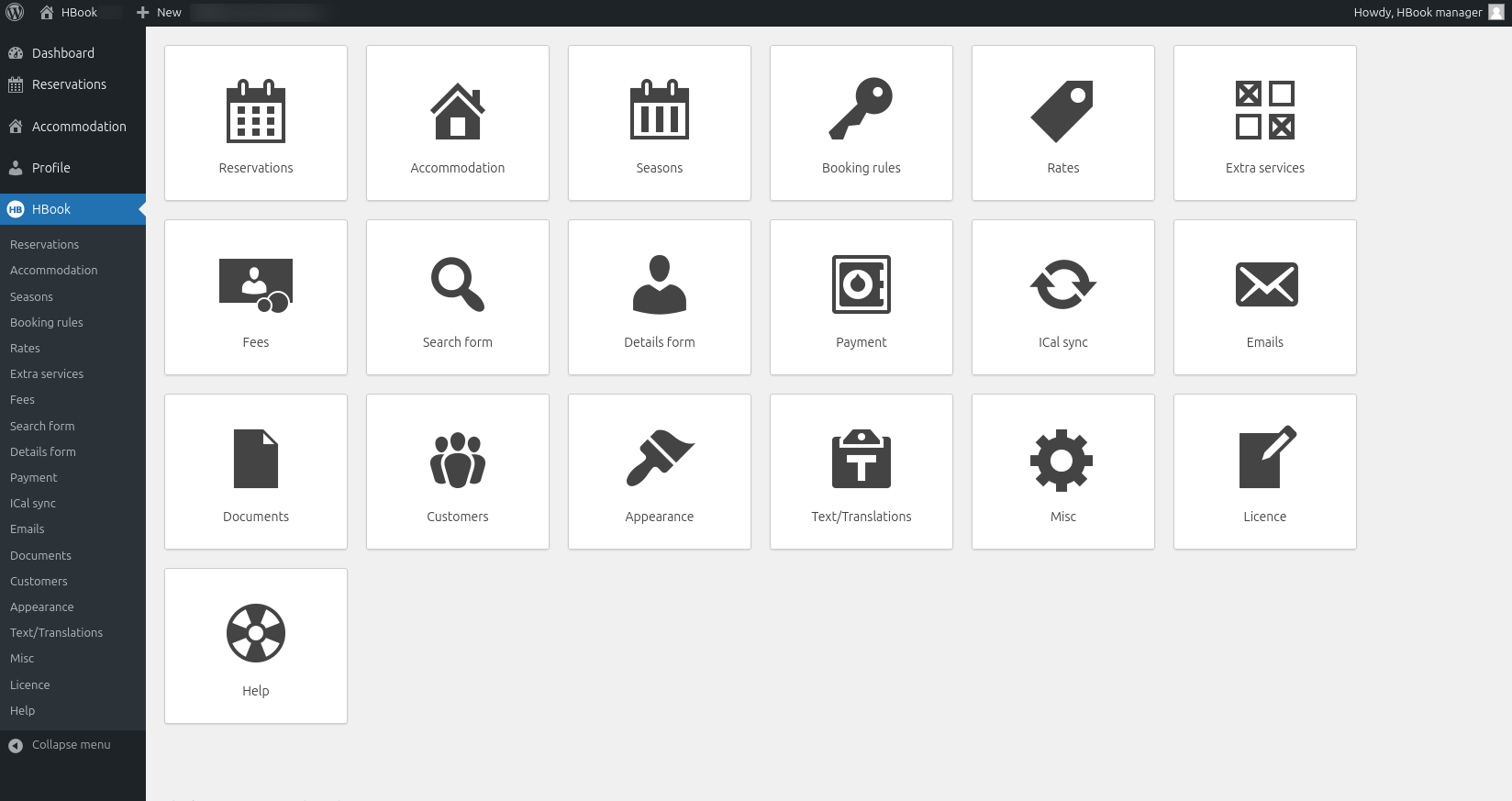Open the Emails tile
The width and height of the screenshot is (1512, 801).
(1264, 297)
